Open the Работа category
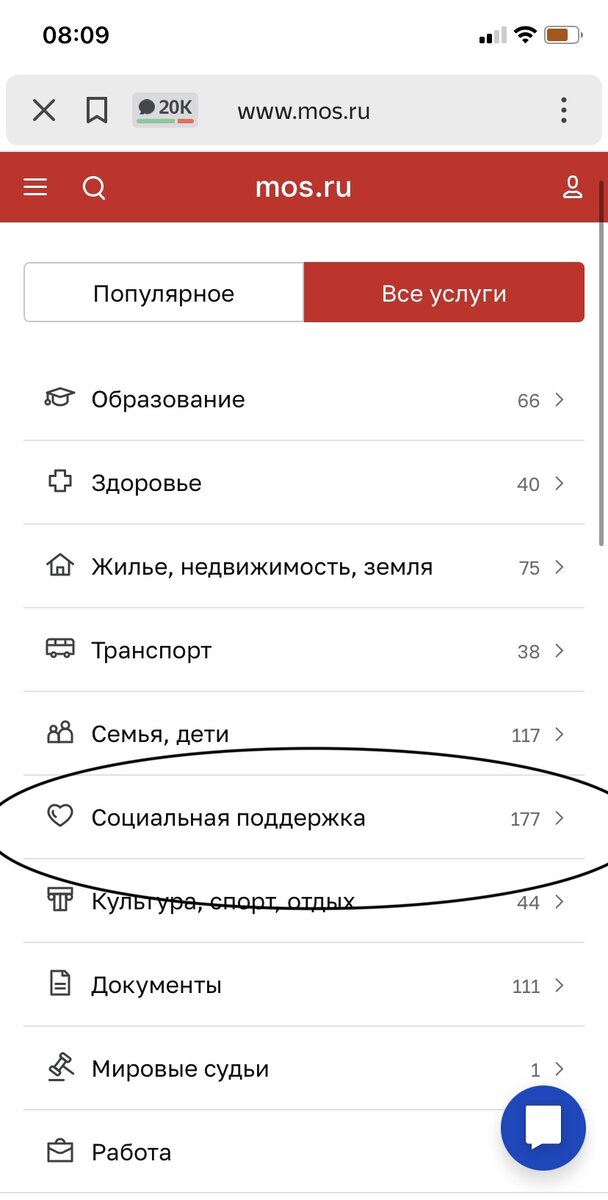 tap(250, 1153)
